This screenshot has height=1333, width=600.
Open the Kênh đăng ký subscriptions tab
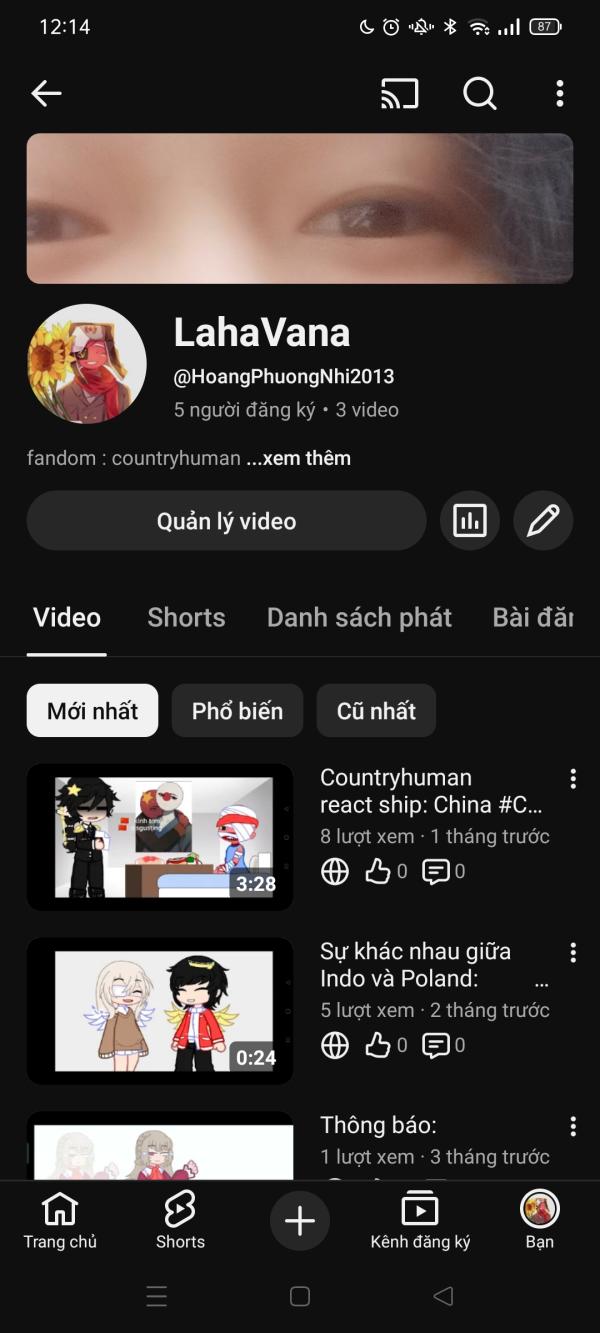[x=420, y=1221]
